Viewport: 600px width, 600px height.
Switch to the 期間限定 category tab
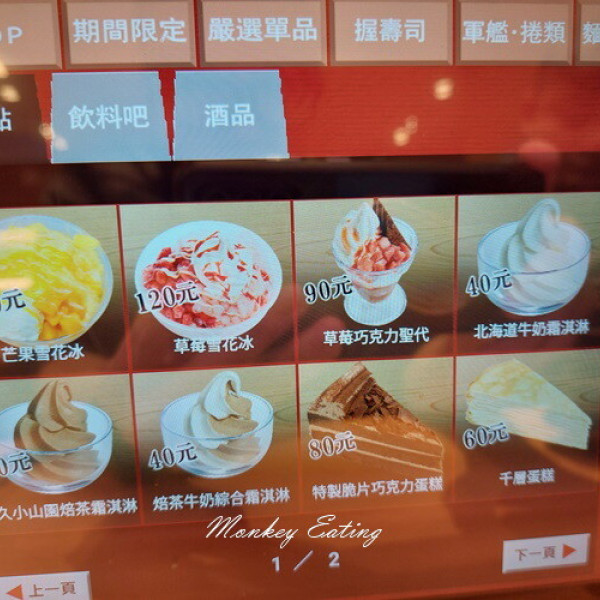tap(130, 32)
